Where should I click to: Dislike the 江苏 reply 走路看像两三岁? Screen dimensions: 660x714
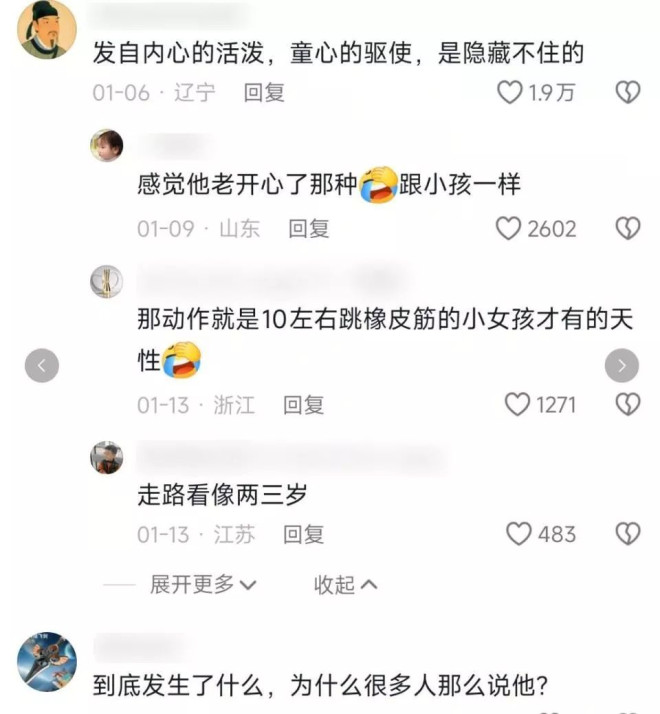pos(627,534)
